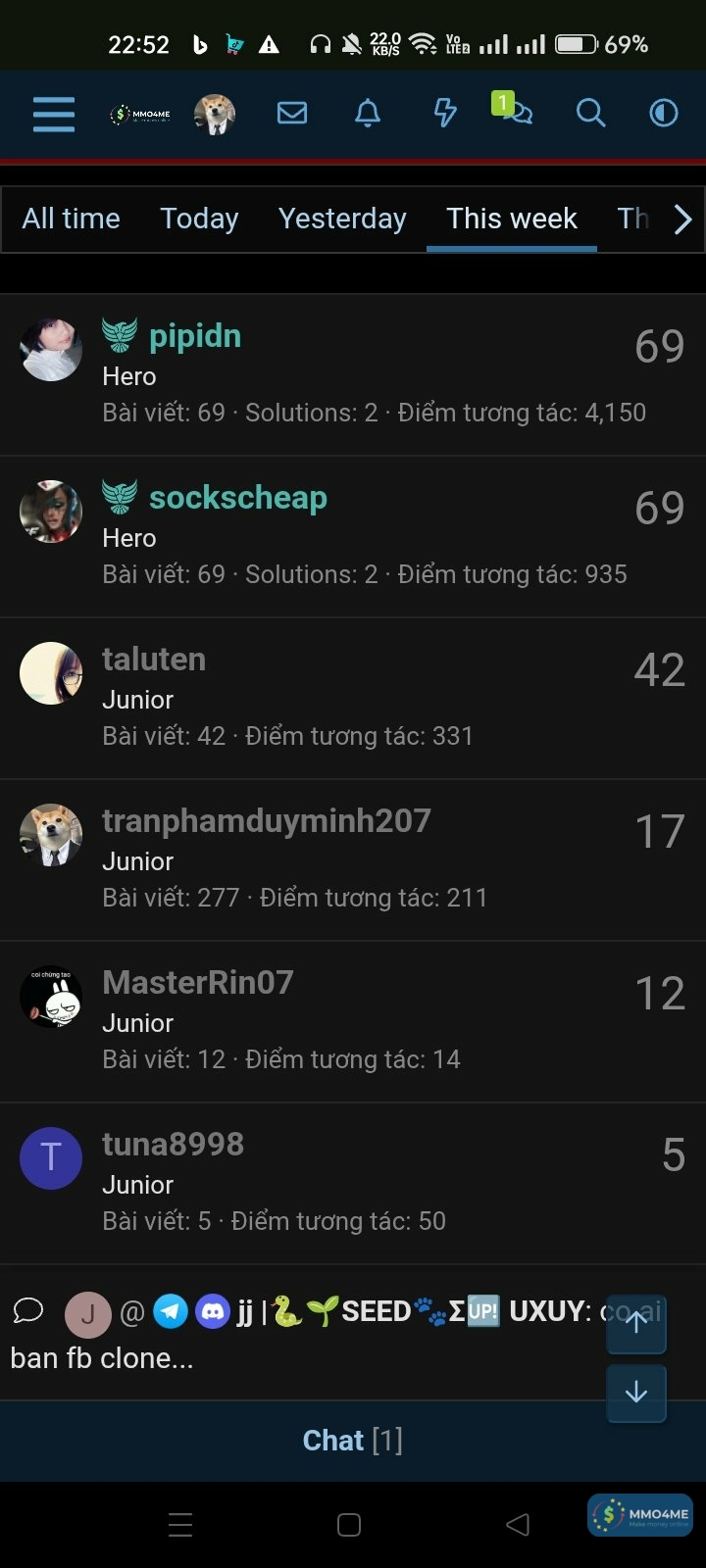Show more tabs with the right chevron
706x1568 pixels.
682,219
